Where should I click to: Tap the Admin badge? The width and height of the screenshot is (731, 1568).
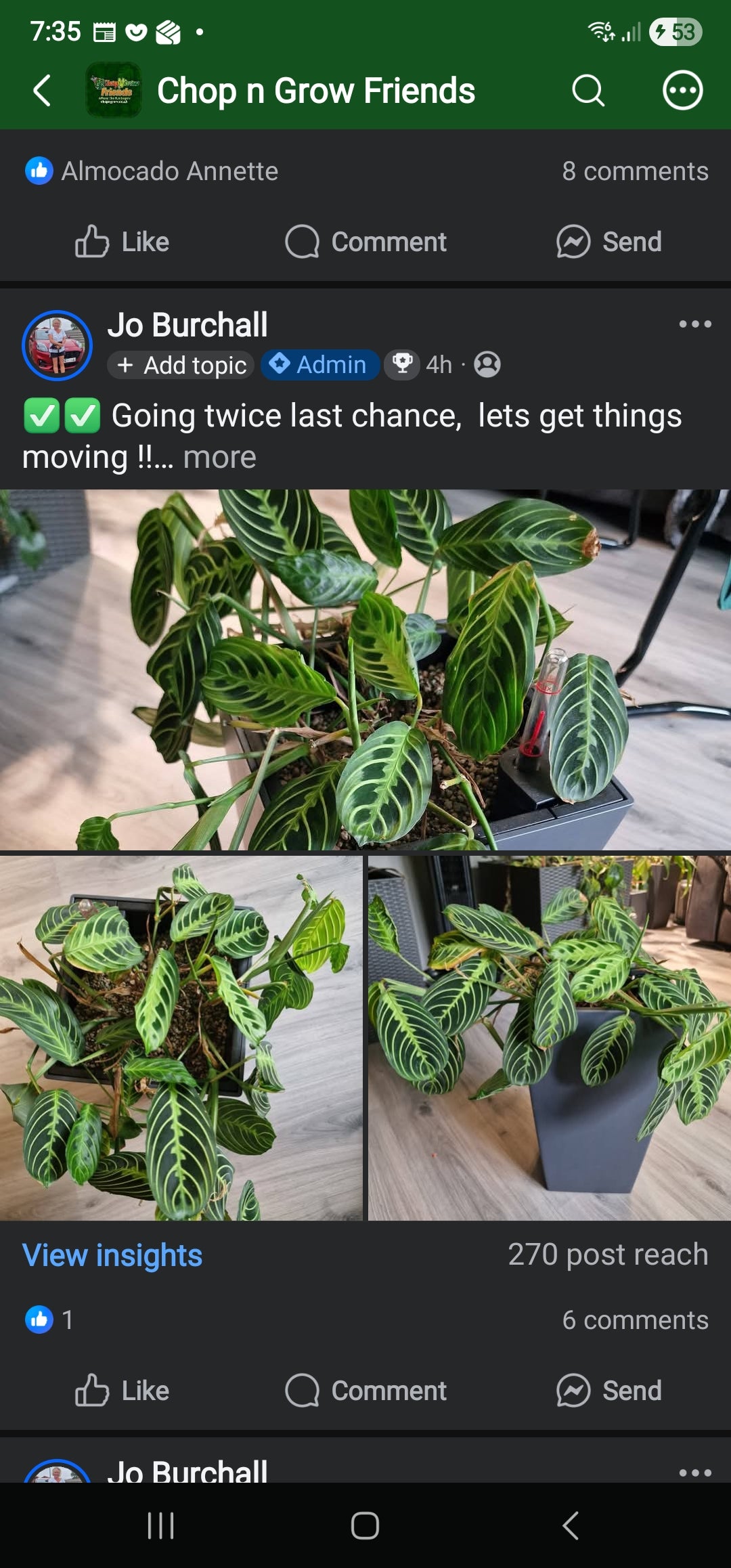(x=319, y=365)
